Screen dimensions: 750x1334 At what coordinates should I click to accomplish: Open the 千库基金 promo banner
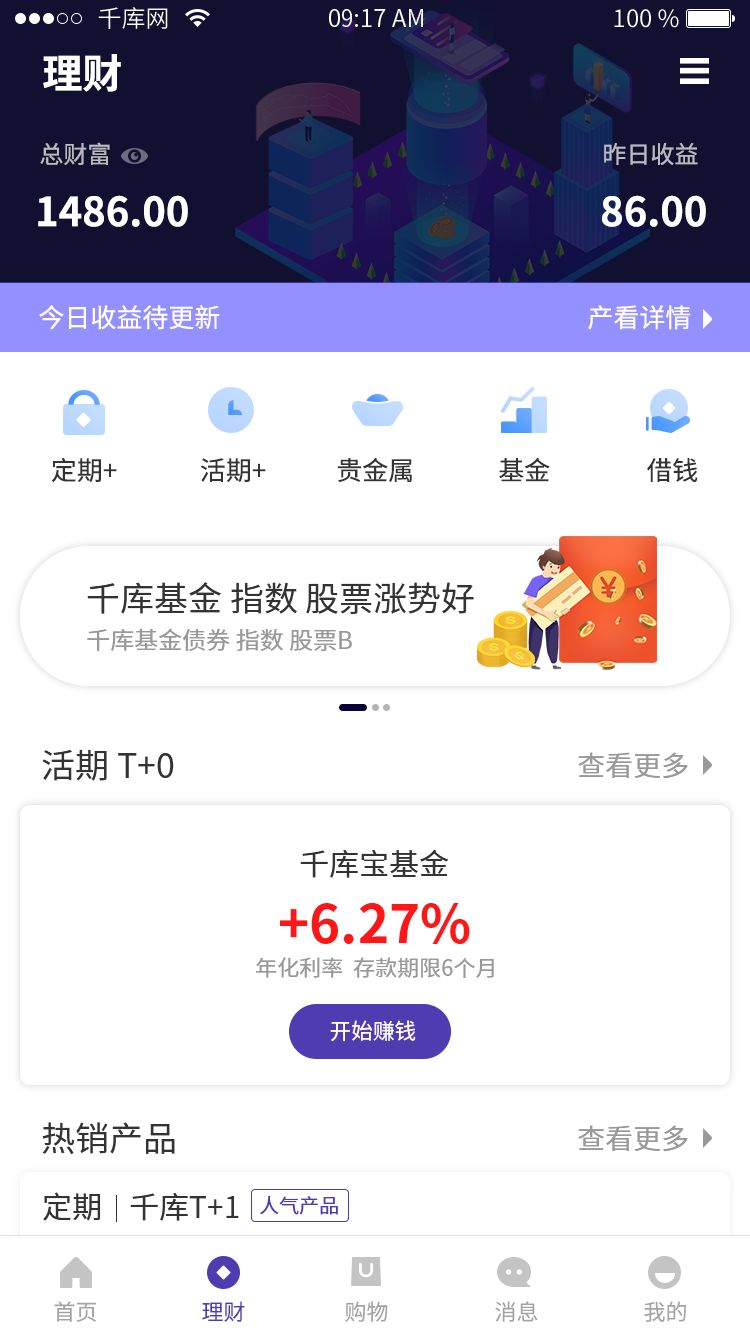(375, 615)
